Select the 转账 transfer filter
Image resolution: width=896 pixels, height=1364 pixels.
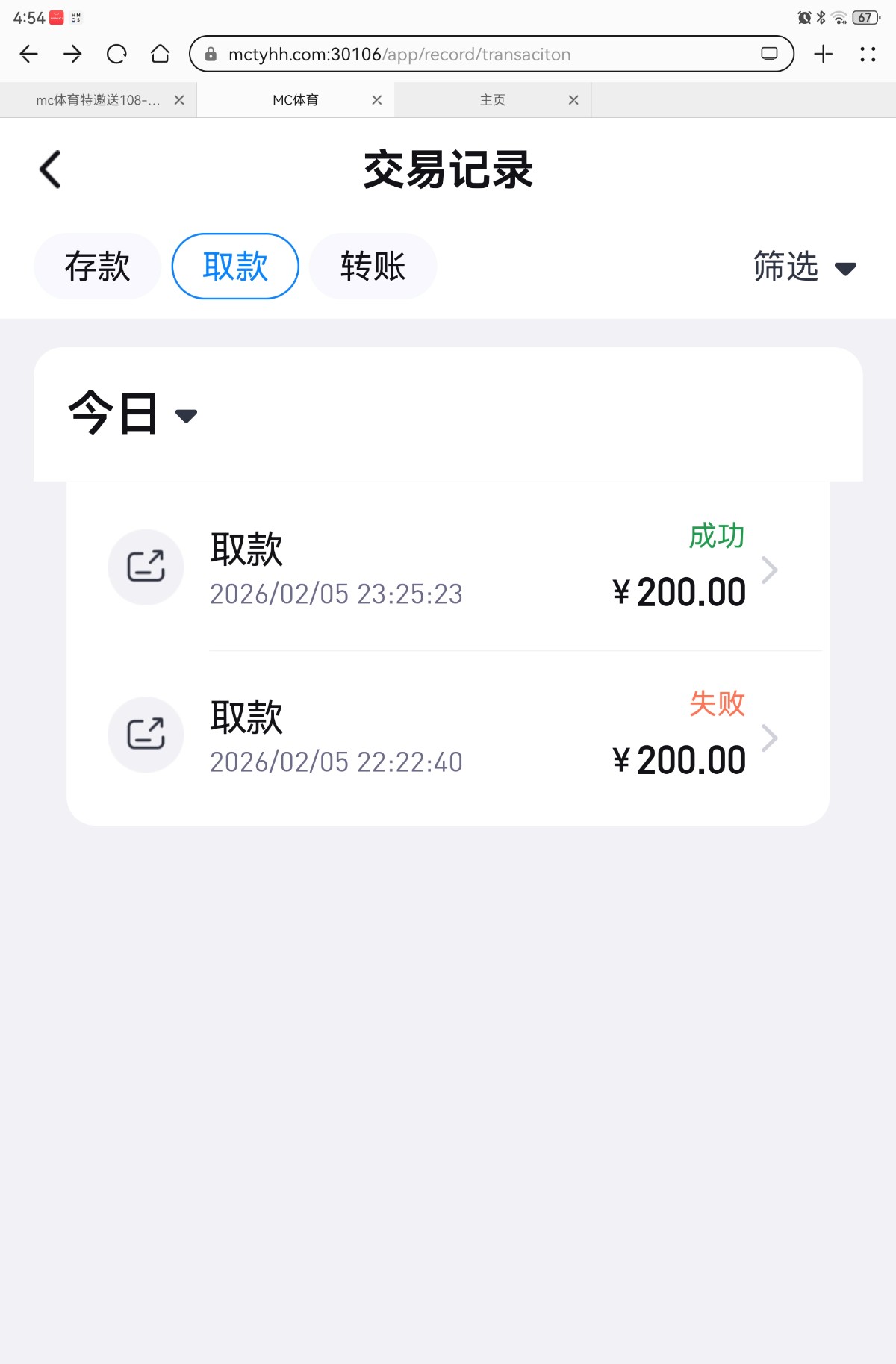pos(373,266)
